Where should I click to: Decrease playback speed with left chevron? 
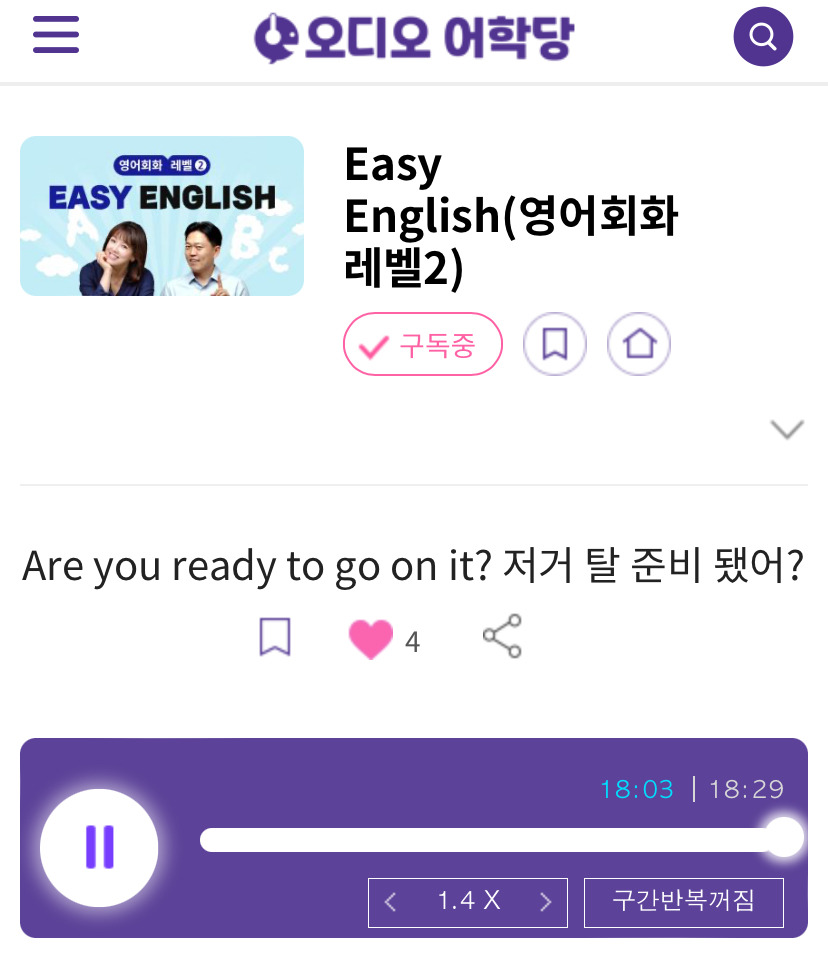pos(390,901)
